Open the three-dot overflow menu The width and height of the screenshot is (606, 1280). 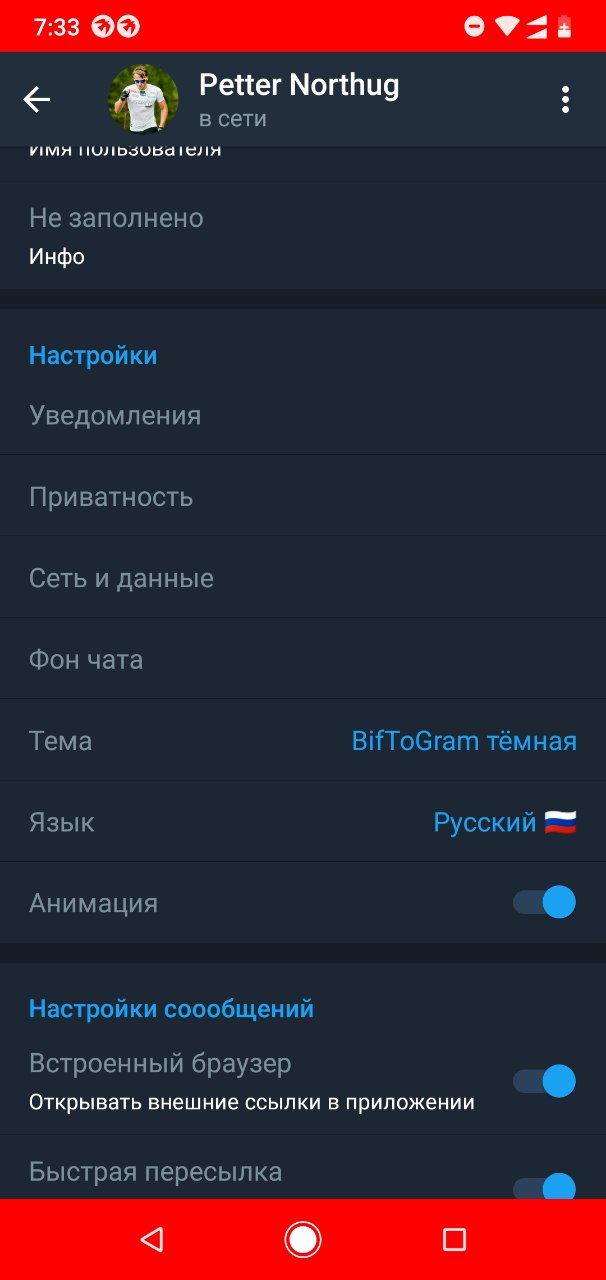565,99
